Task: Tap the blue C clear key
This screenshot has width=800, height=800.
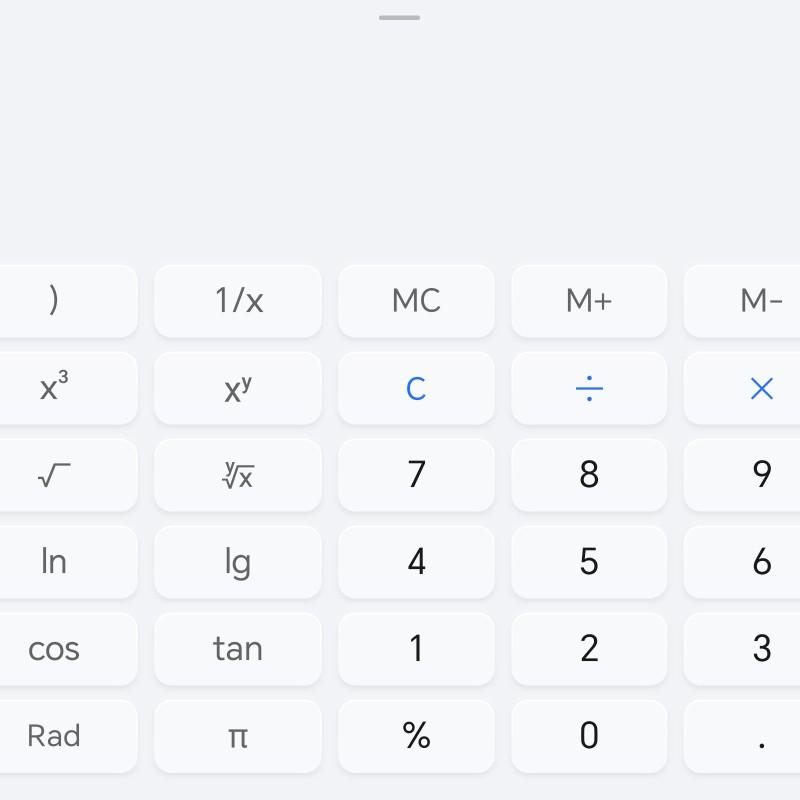Action: [416, 388]
